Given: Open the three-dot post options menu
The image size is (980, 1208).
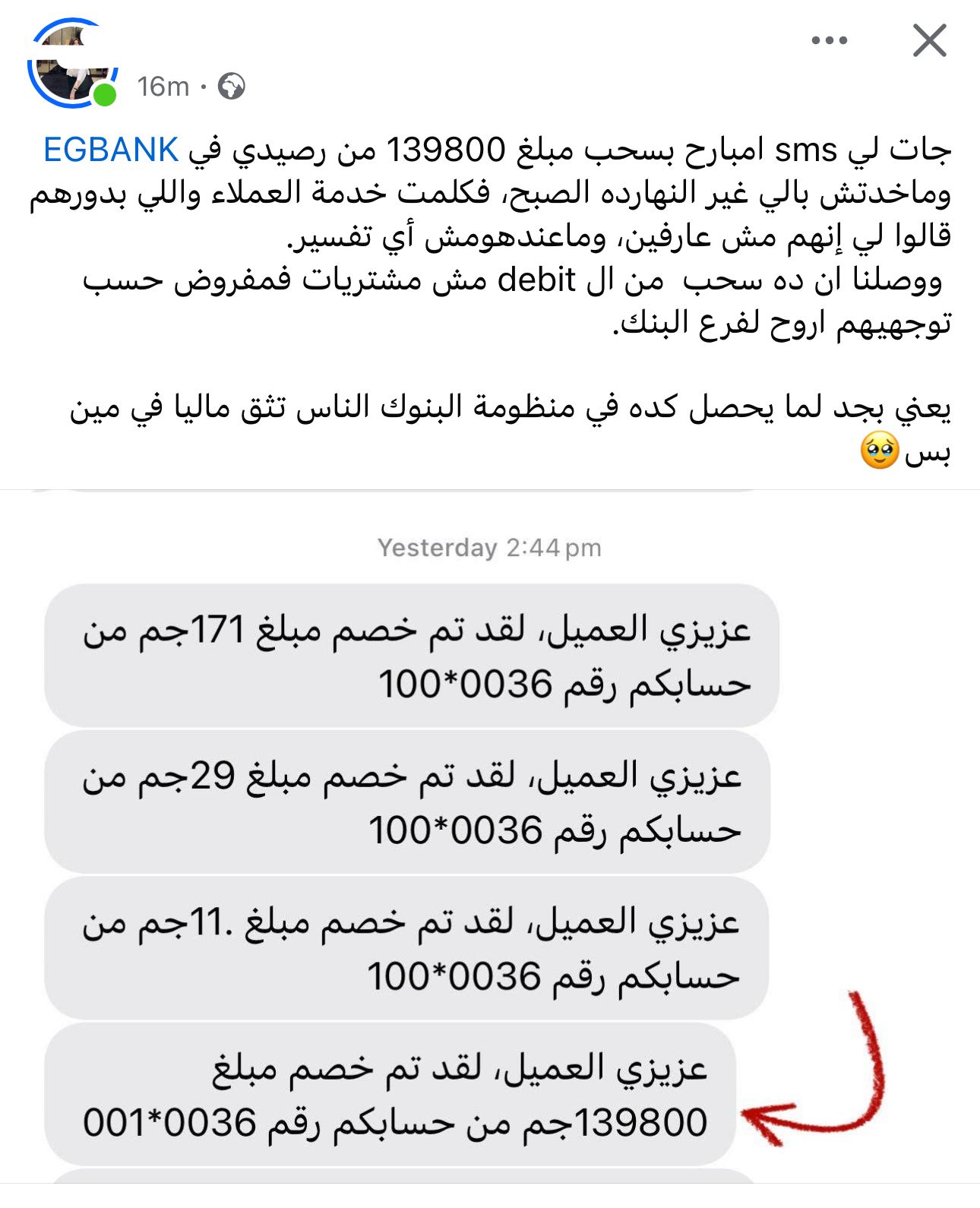Looking at the screenshot, I should [x=829, y=40].
